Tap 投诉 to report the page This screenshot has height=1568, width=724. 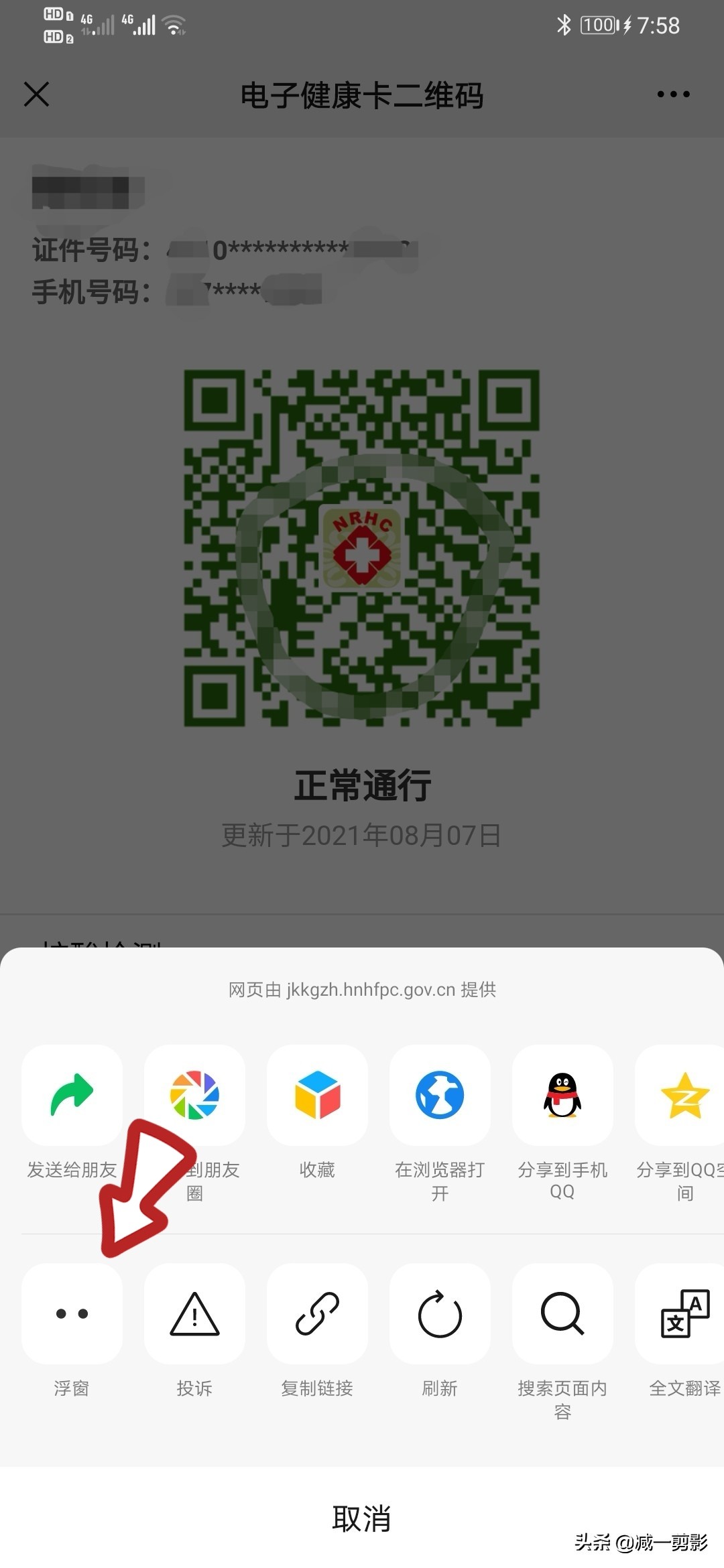tap(194, 1314)
